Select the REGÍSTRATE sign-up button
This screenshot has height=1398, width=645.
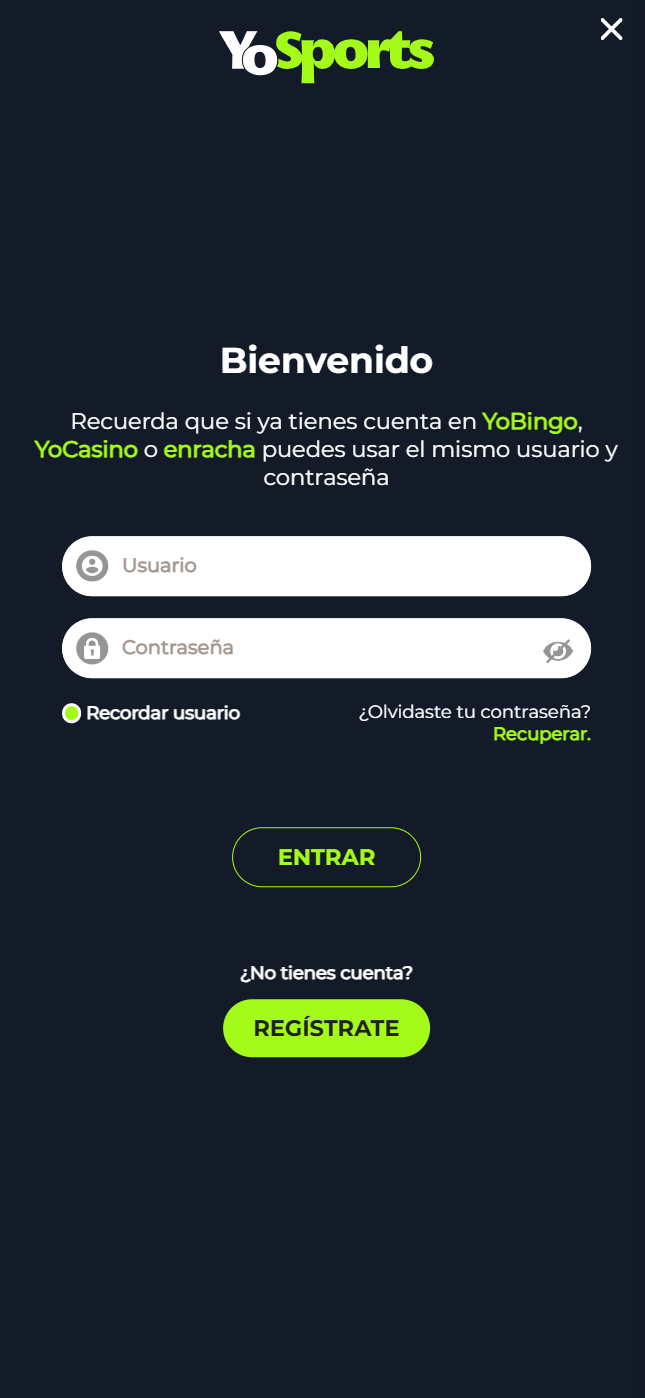pyautogui.click(x=326, y=1028)
